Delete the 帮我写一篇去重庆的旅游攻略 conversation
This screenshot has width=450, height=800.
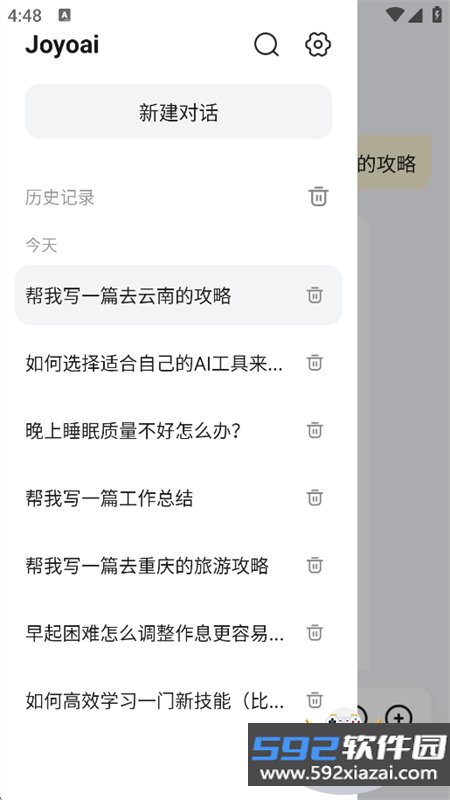(315, 565)
